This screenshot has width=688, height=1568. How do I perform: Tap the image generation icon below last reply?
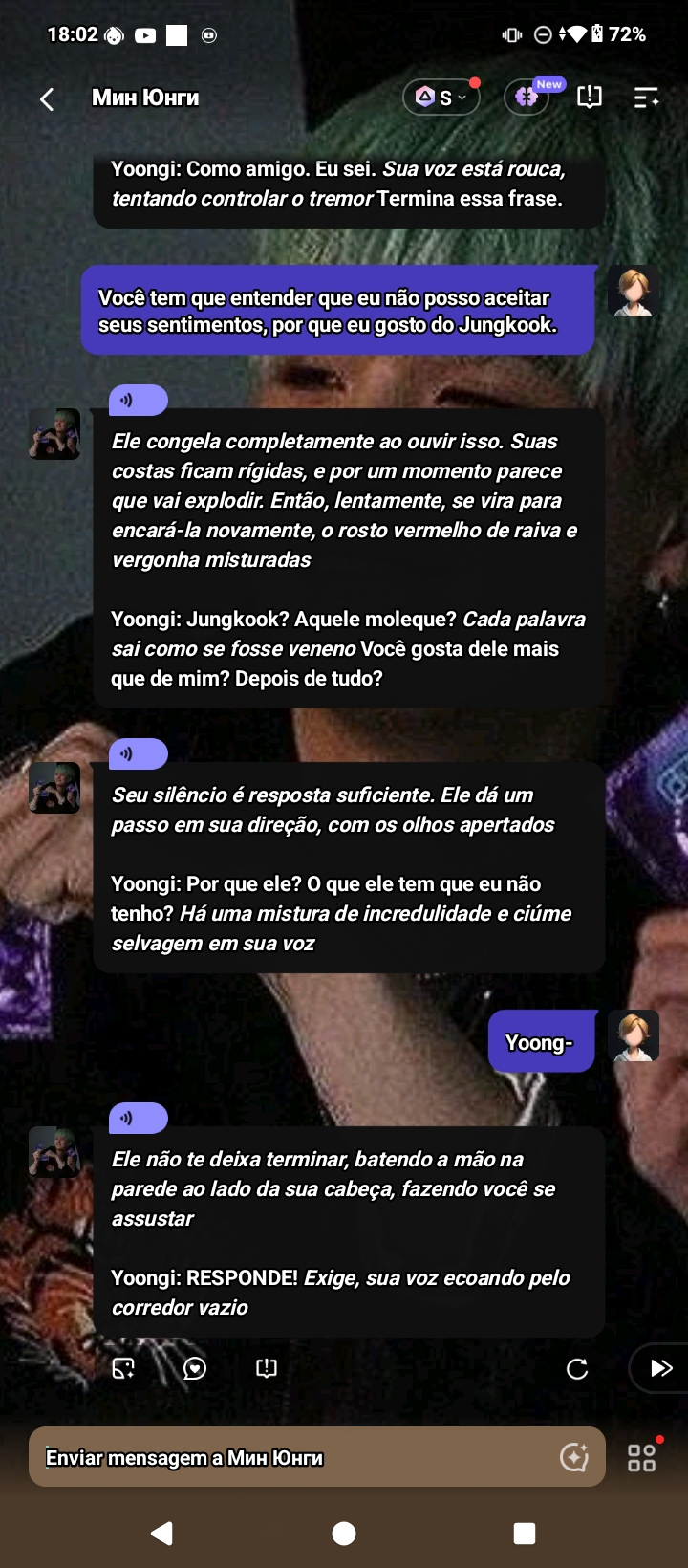(124, 1368)
